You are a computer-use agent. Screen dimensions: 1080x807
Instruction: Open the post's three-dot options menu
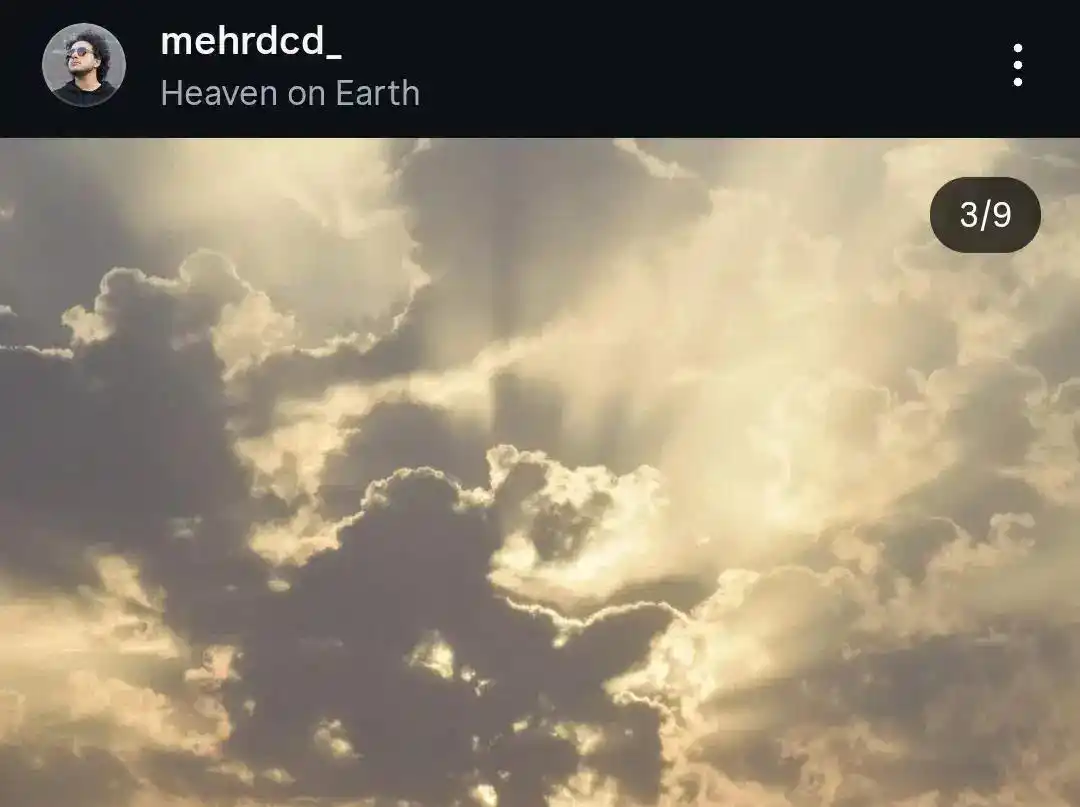point(1017,66)
